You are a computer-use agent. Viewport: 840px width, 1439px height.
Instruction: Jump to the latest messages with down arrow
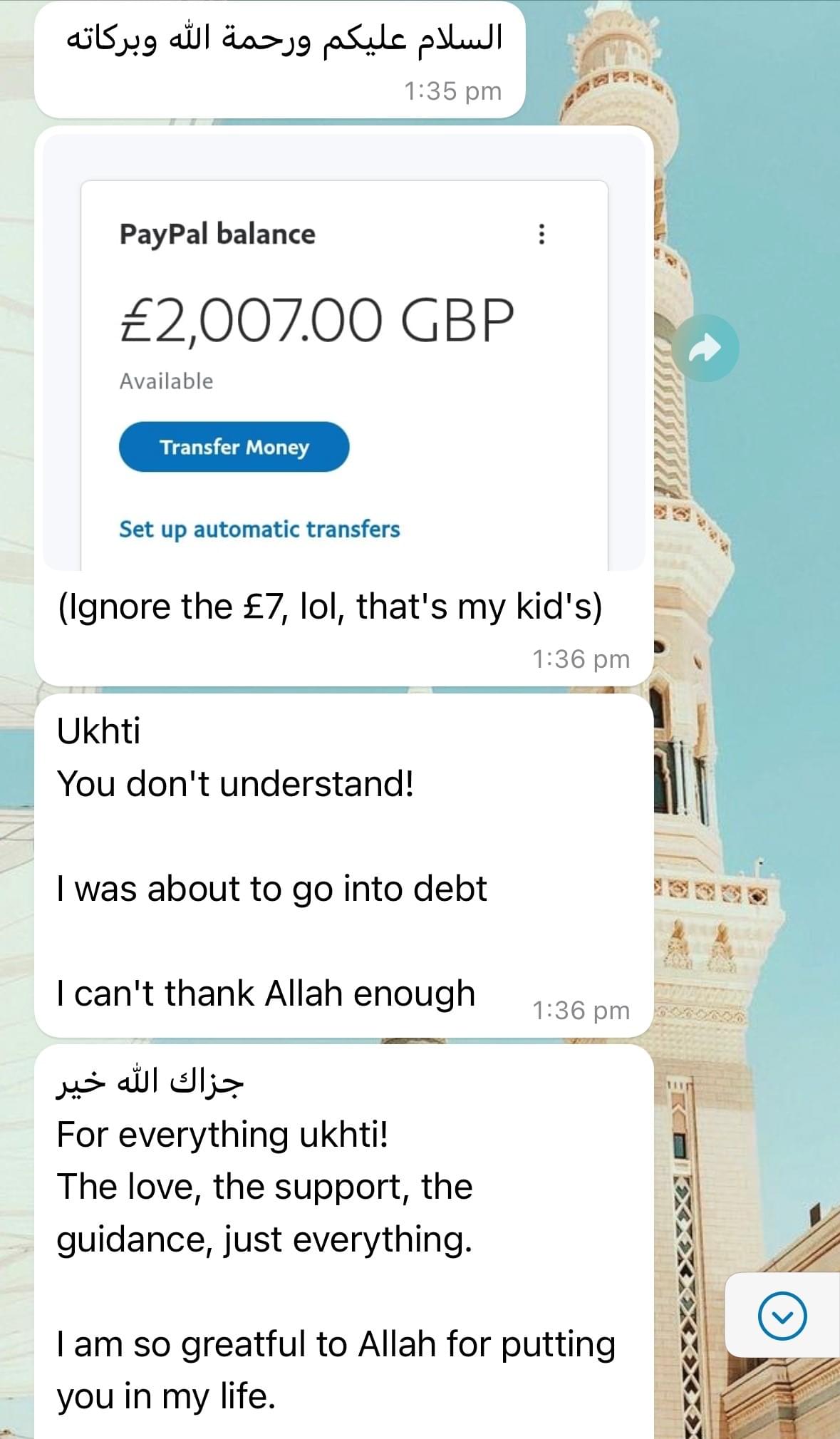[x=782, y=1316]
